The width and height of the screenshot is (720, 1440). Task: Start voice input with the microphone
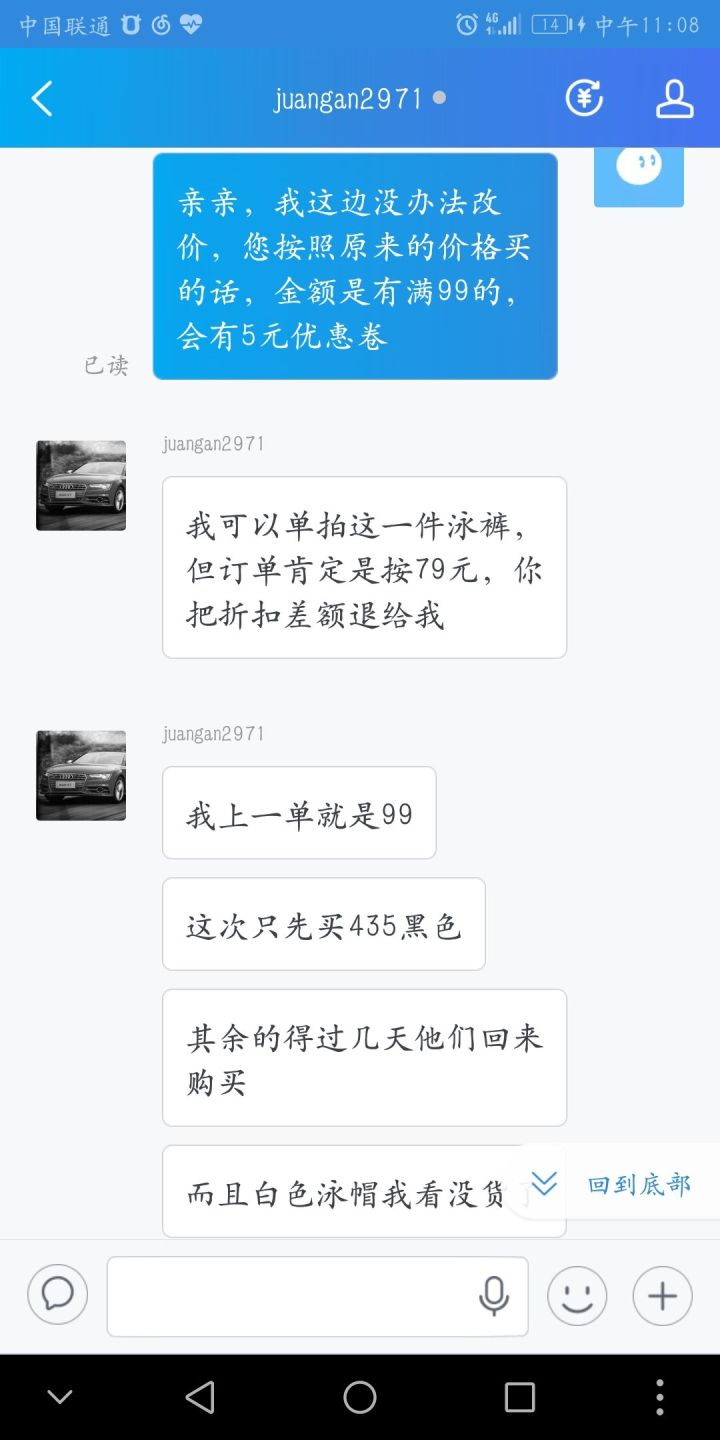click(493, 1296)
